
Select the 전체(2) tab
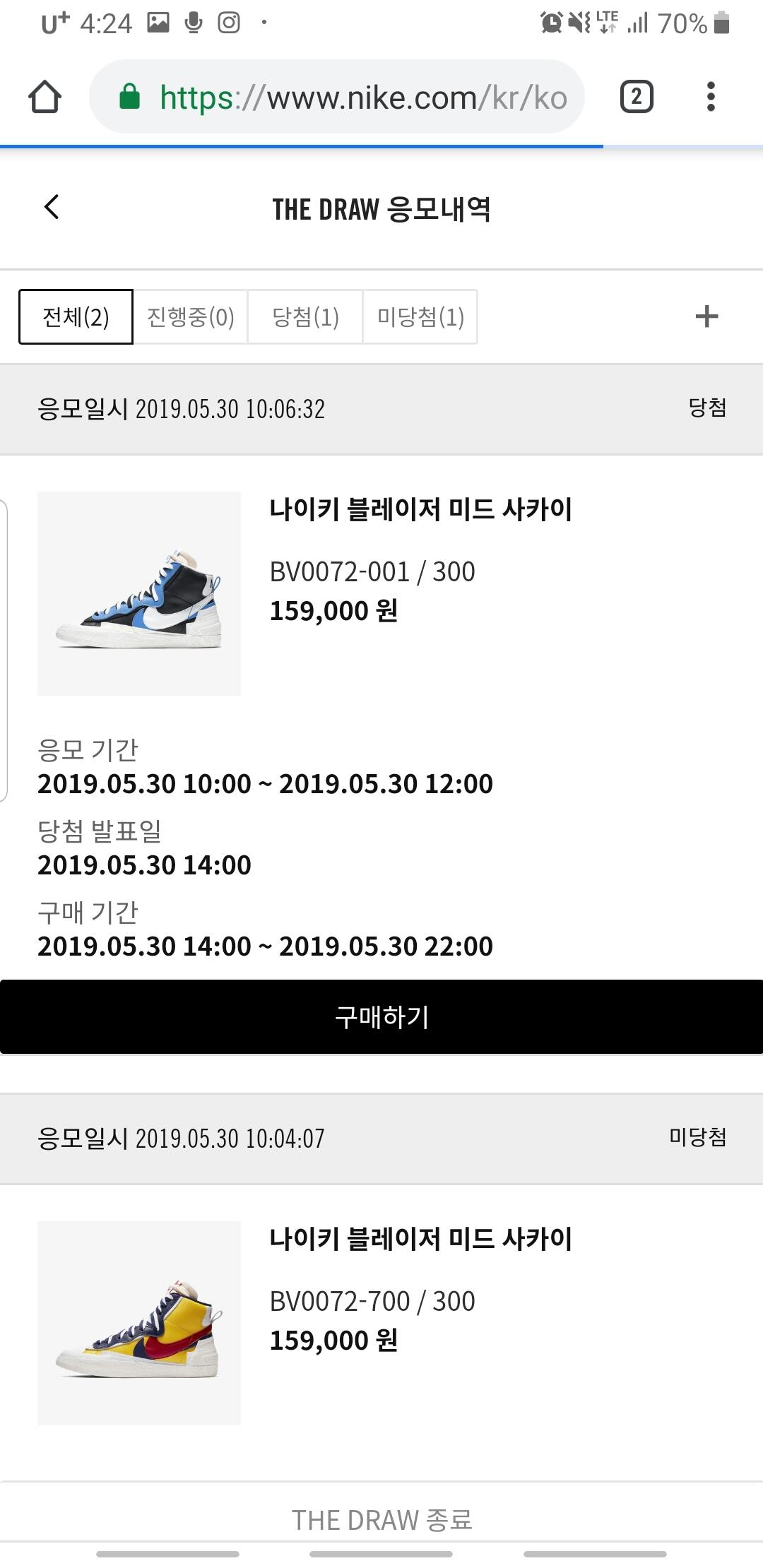click(x=76, y=316)
